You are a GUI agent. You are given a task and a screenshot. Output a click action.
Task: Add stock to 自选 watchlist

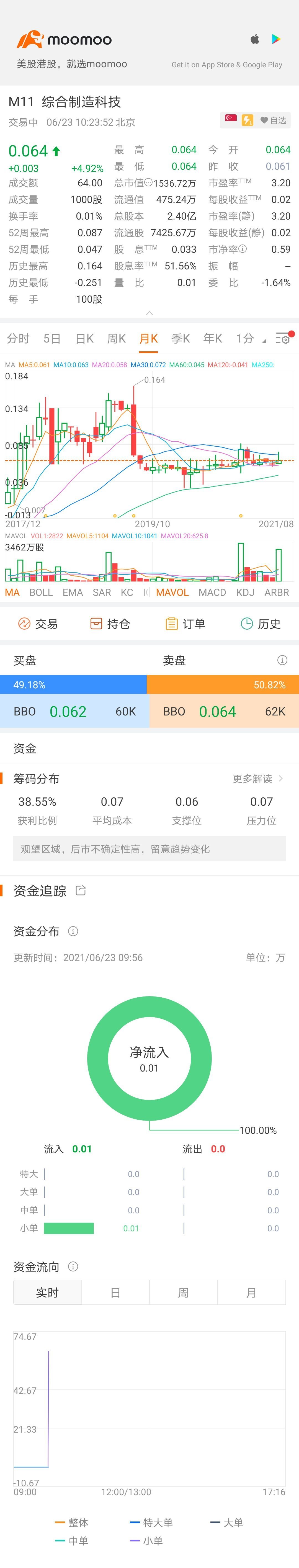274,120
